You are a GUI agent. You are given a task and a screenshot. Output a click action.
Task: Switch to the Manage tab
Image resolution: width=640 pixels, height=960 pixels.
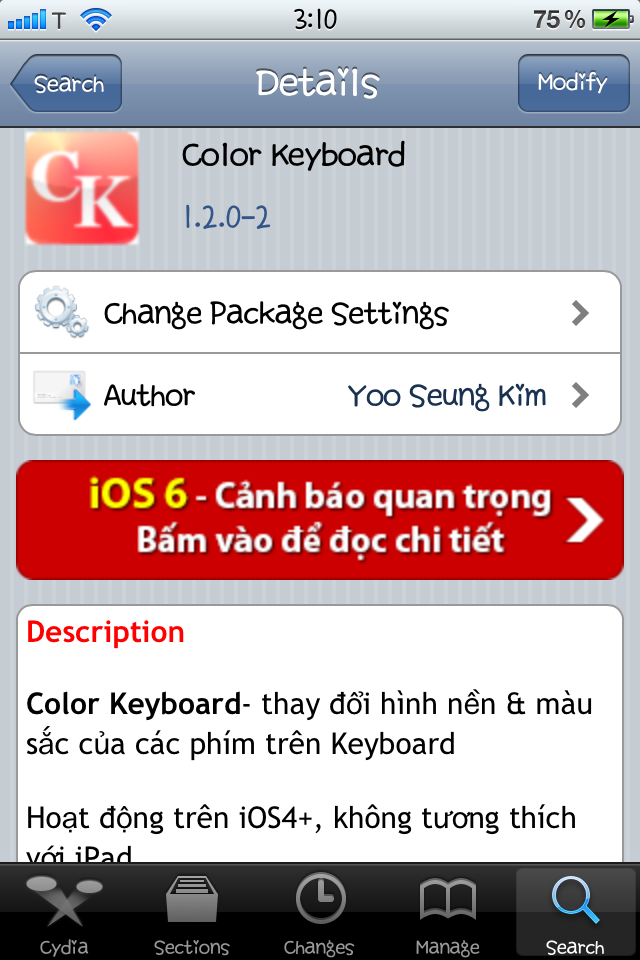(447, 913)
